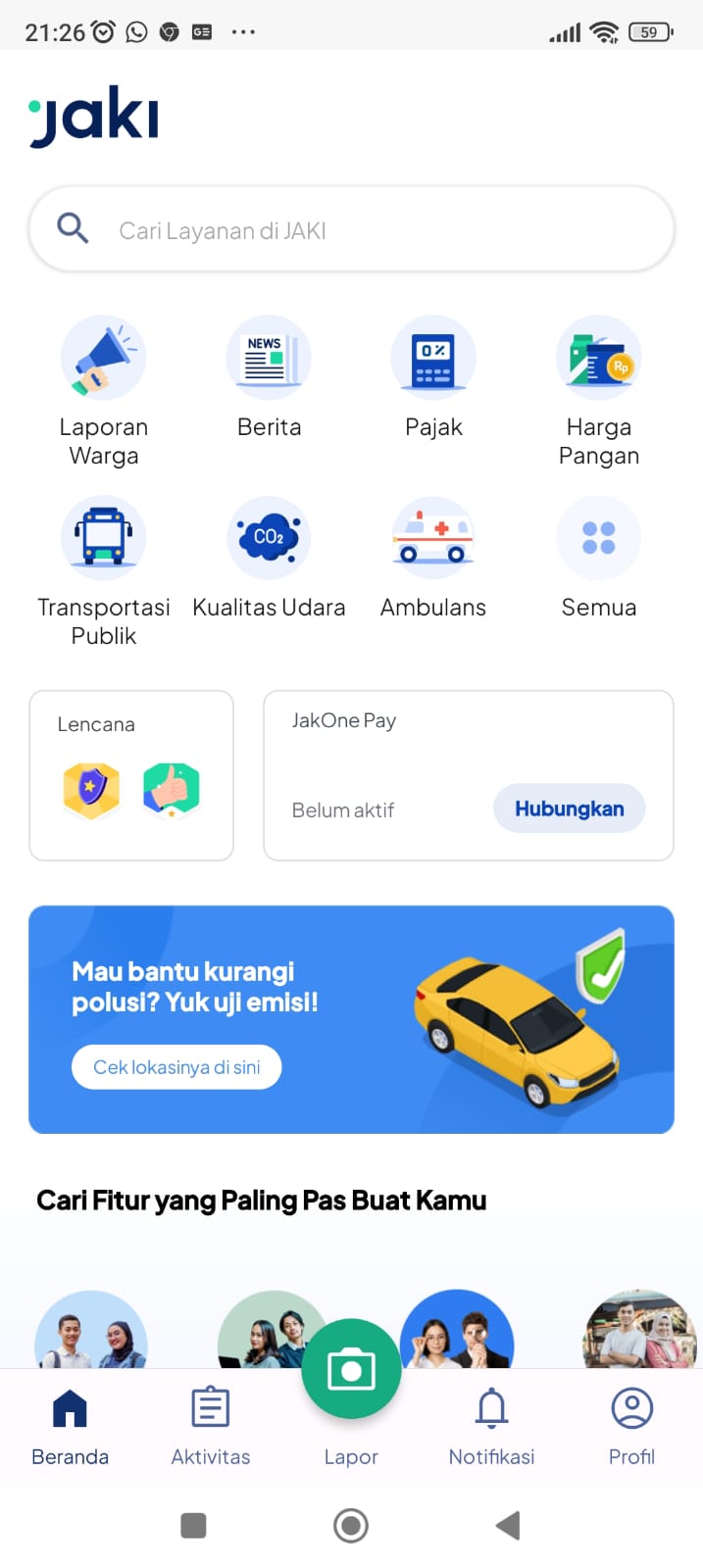
Task: Tap Hubungkan for JakOne Pay
Action: coord(569,808)
